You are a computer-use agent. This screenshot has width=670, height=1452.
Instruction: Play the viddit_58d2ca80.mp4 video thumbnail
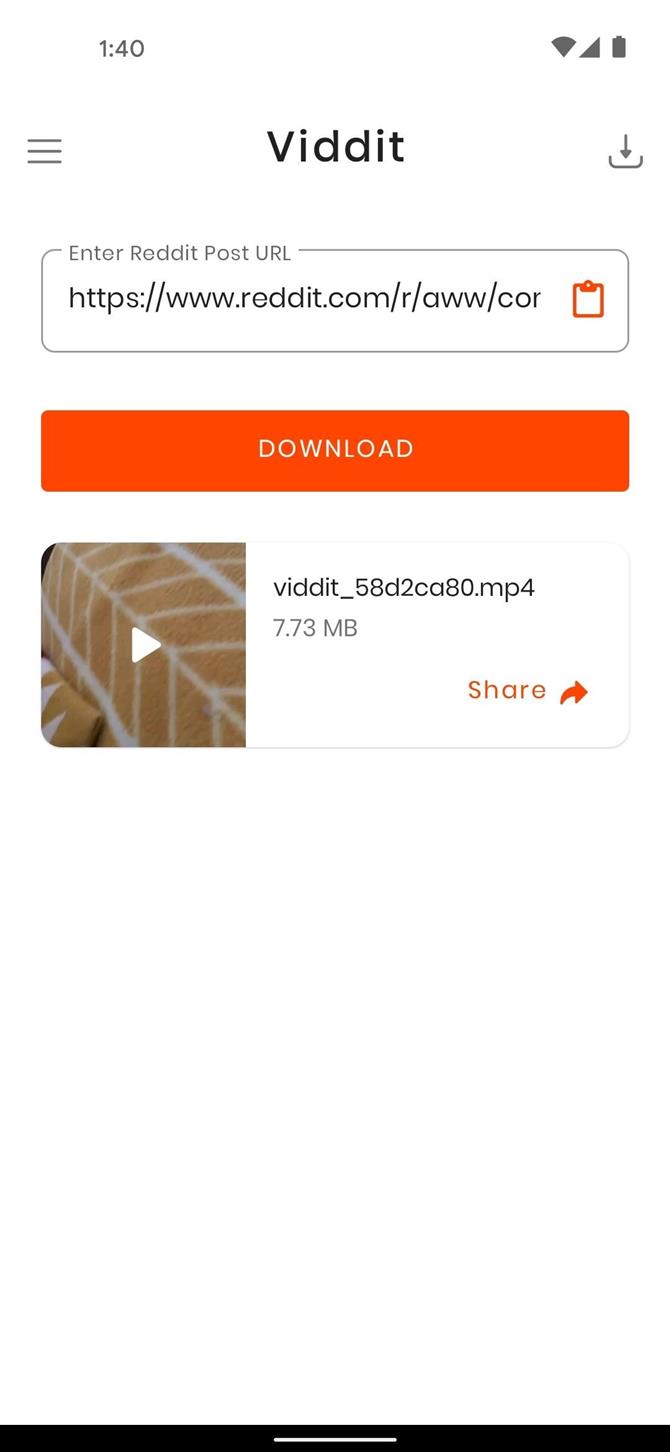coord(144,645)
